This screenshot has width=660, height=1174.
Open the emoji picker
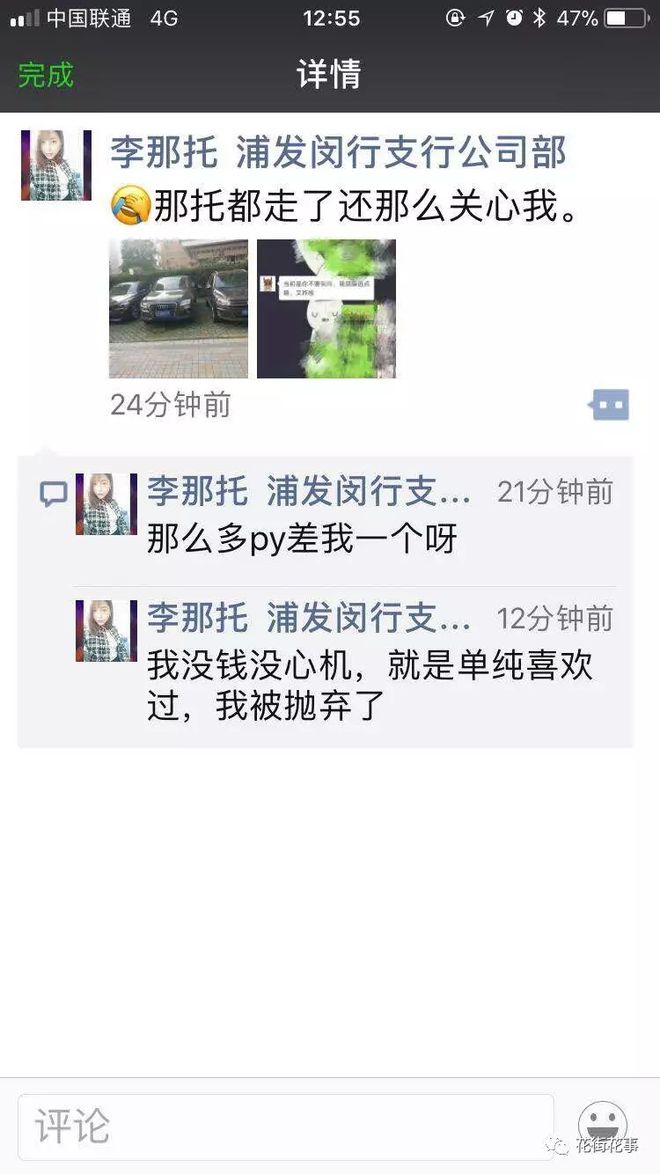pos(603,1126)
